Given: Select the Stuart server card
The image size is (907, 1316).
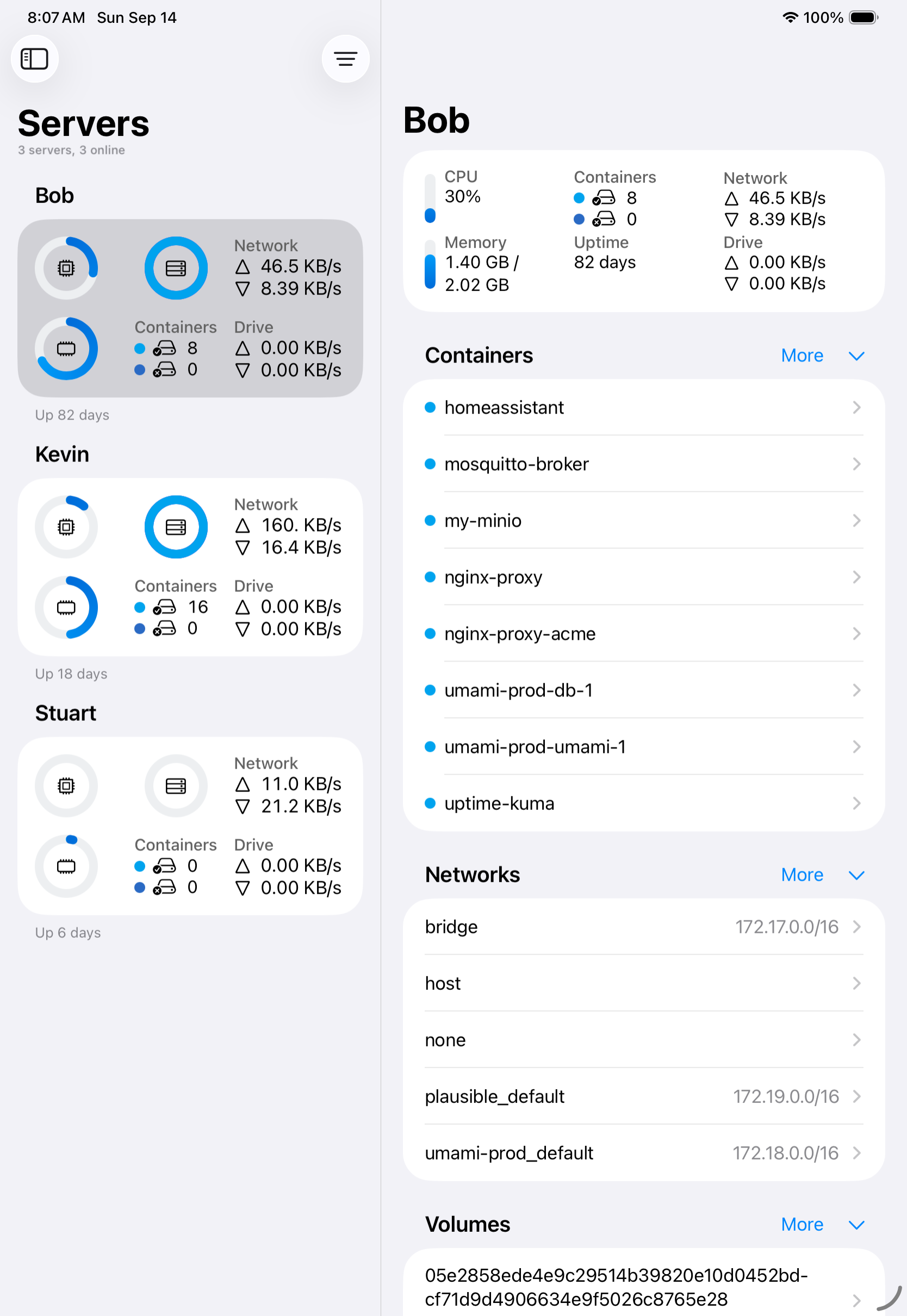Looking at the screenshot, I should point(190,825).
